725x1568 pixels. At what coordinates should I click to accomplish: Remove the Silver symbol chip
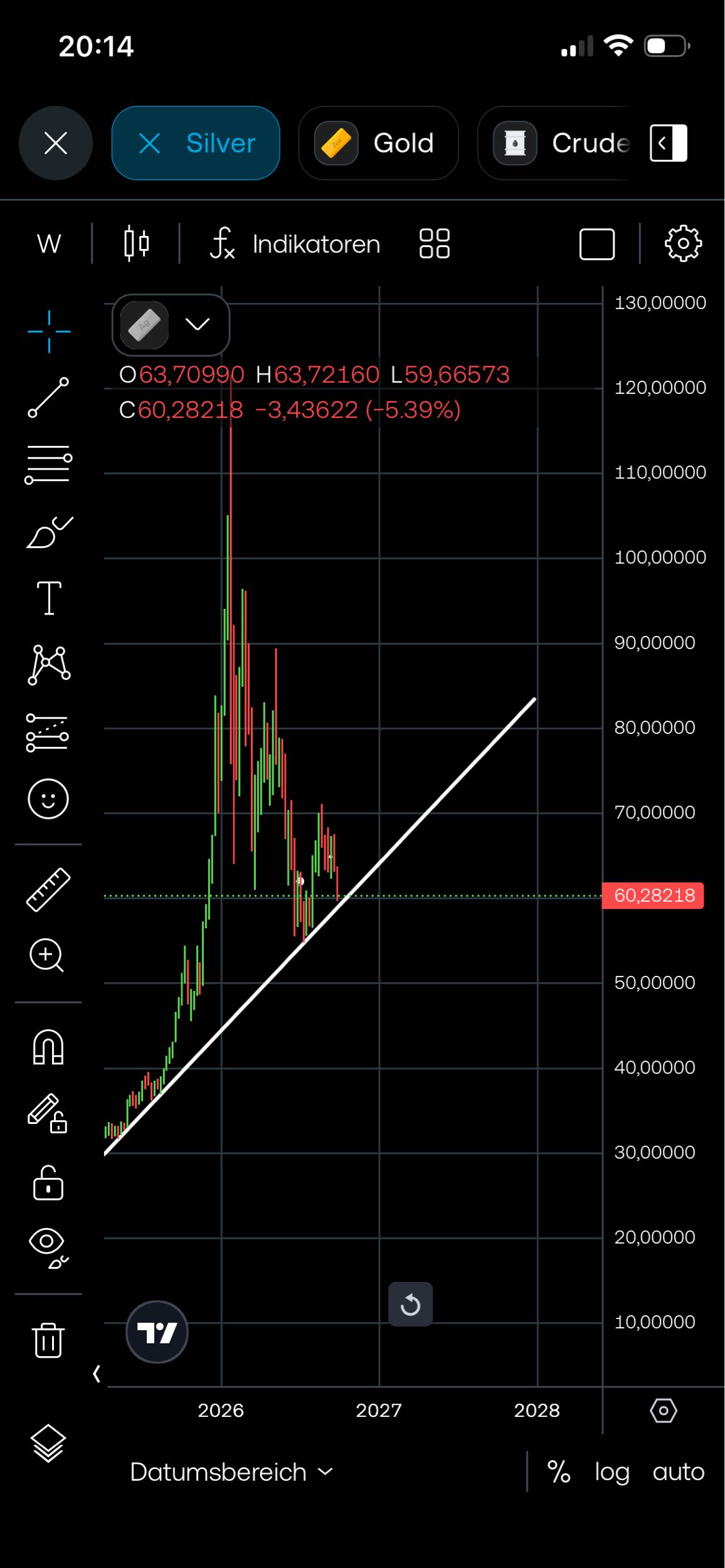pos(149,143)
